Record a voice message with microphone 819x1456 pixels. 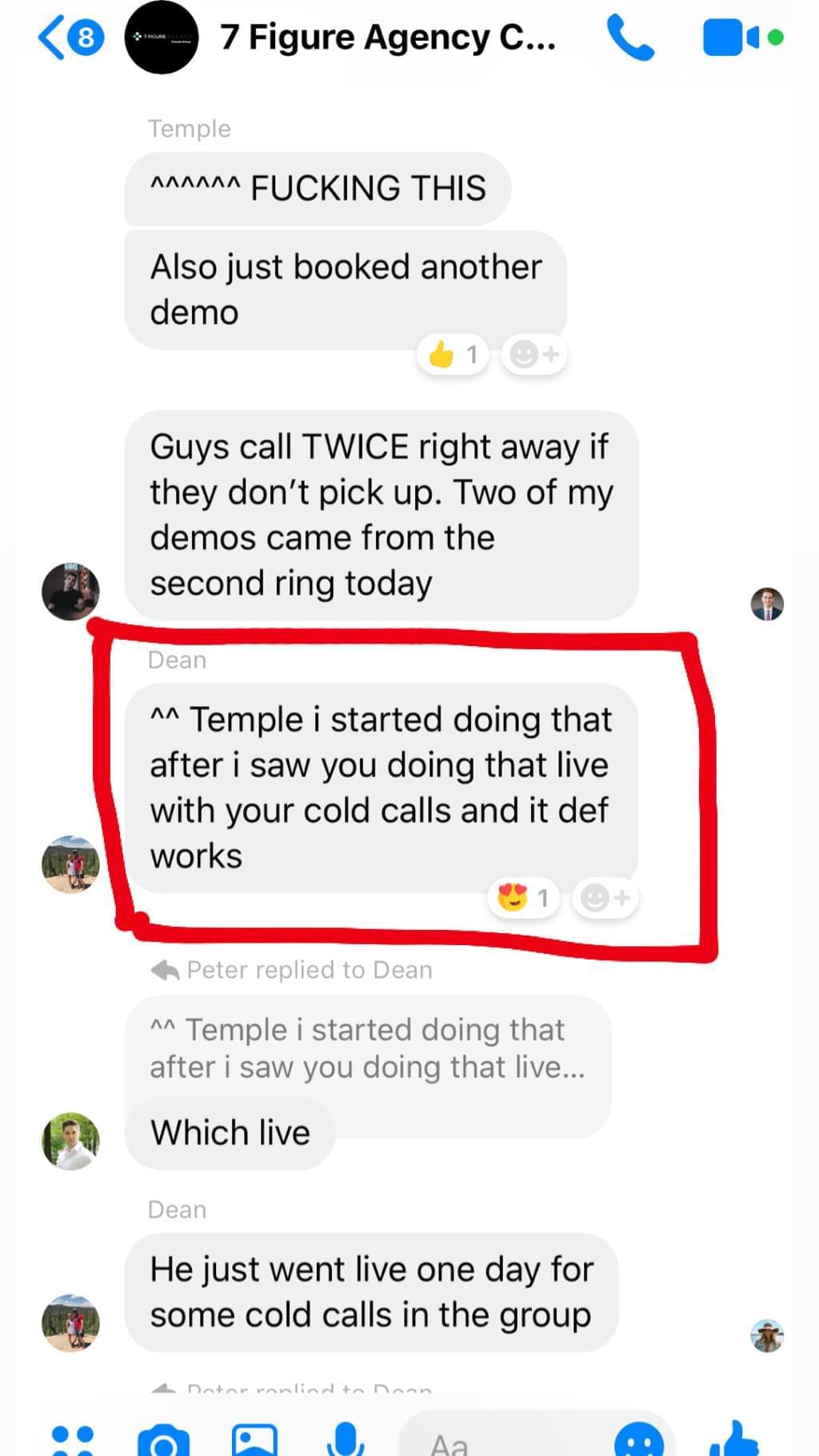click(346, 1440)
